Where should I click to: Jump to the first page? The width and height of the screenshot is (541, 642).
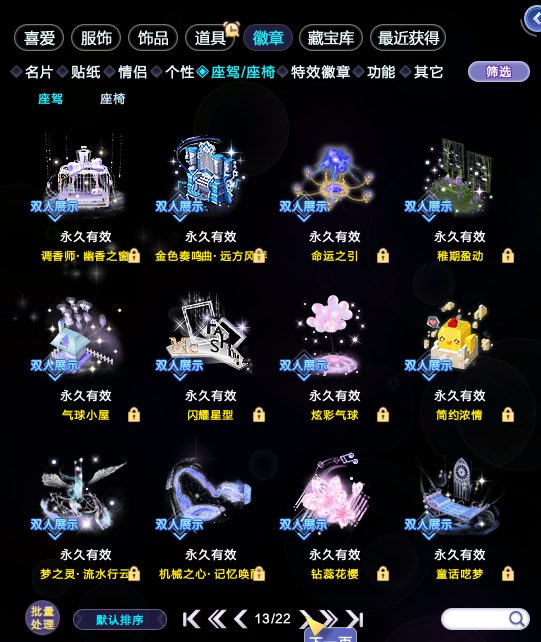pos(191,619)
